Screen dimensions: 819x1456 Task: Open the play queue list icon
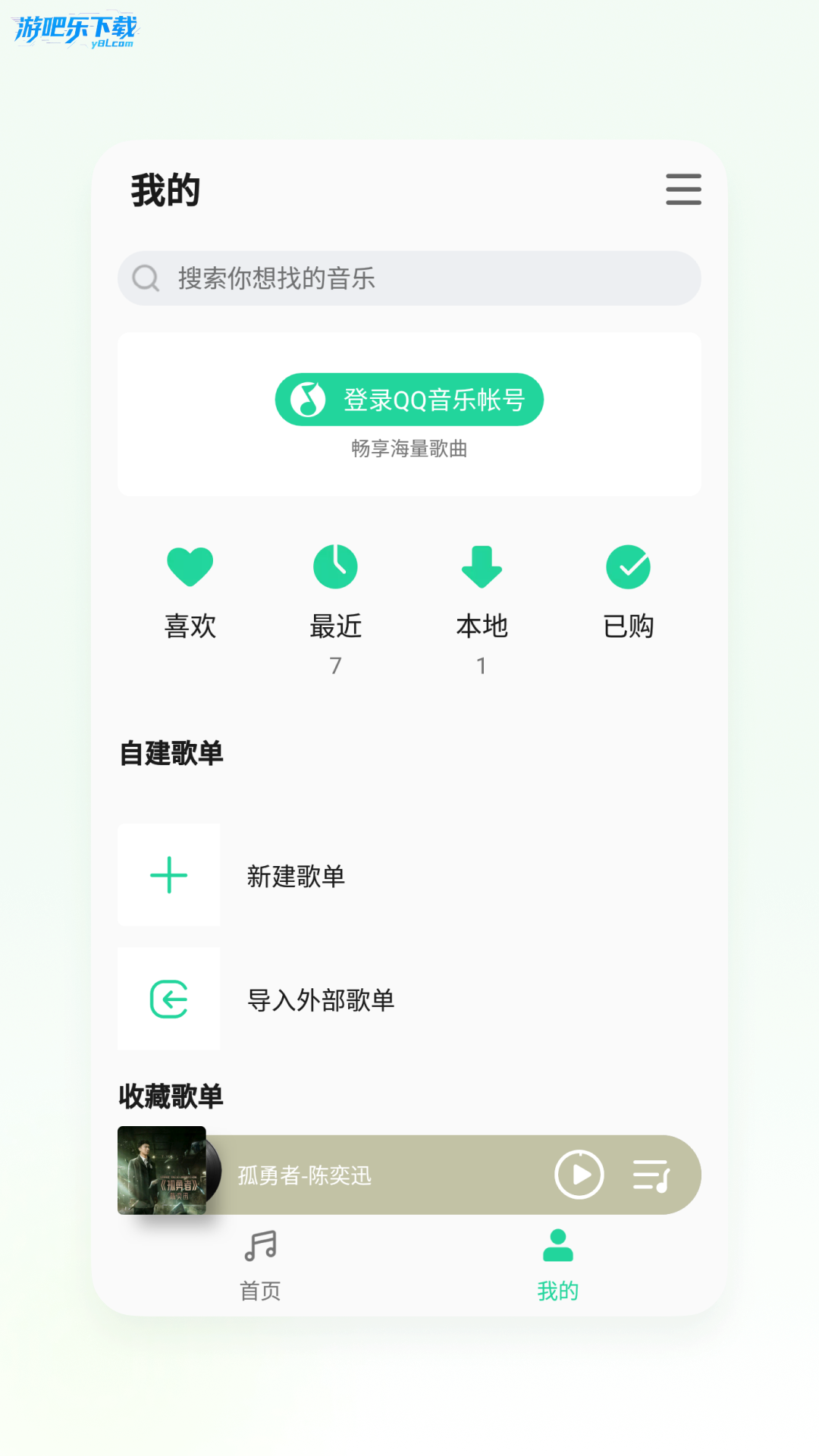tap(651, 1175)
